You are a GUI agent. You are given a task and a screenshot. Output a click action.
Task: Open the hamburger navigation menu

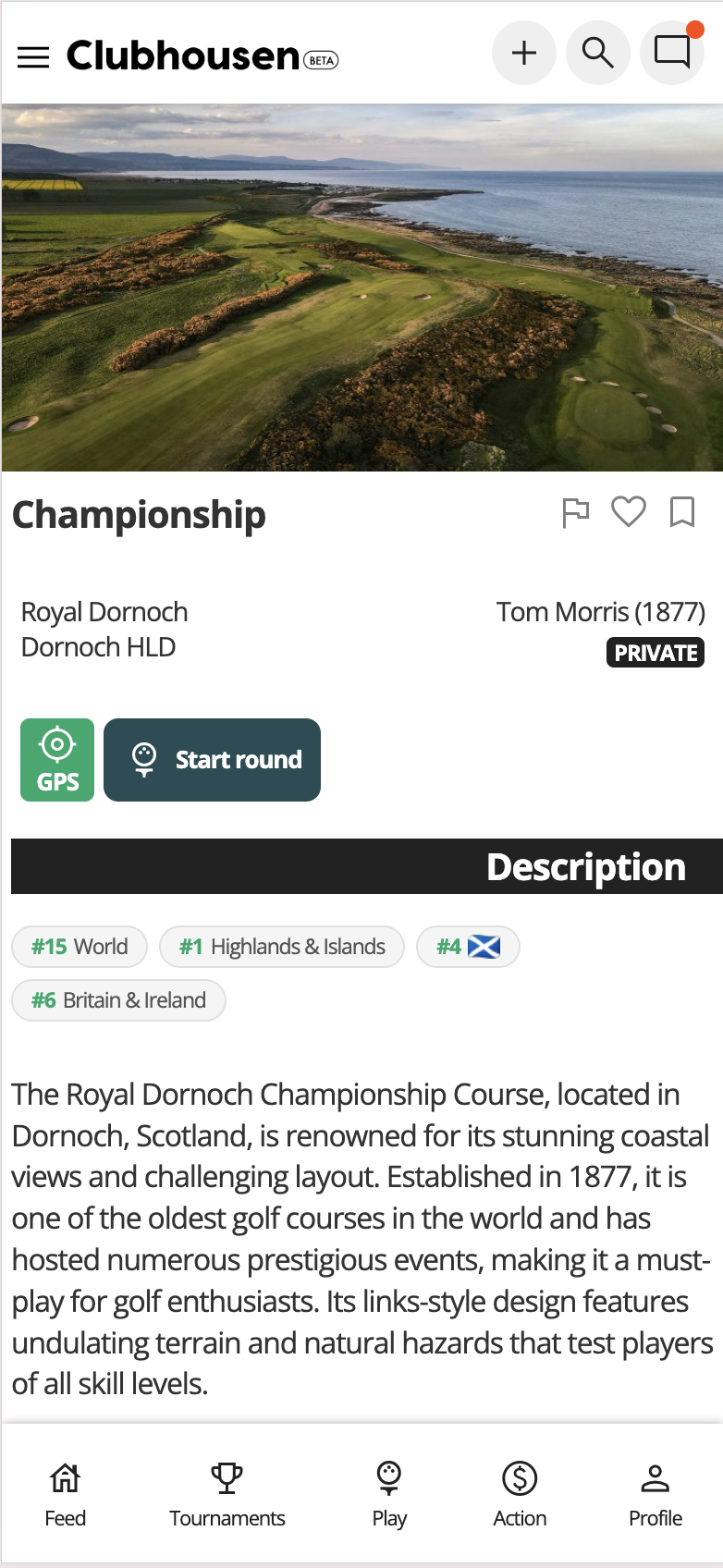point(32,56)
